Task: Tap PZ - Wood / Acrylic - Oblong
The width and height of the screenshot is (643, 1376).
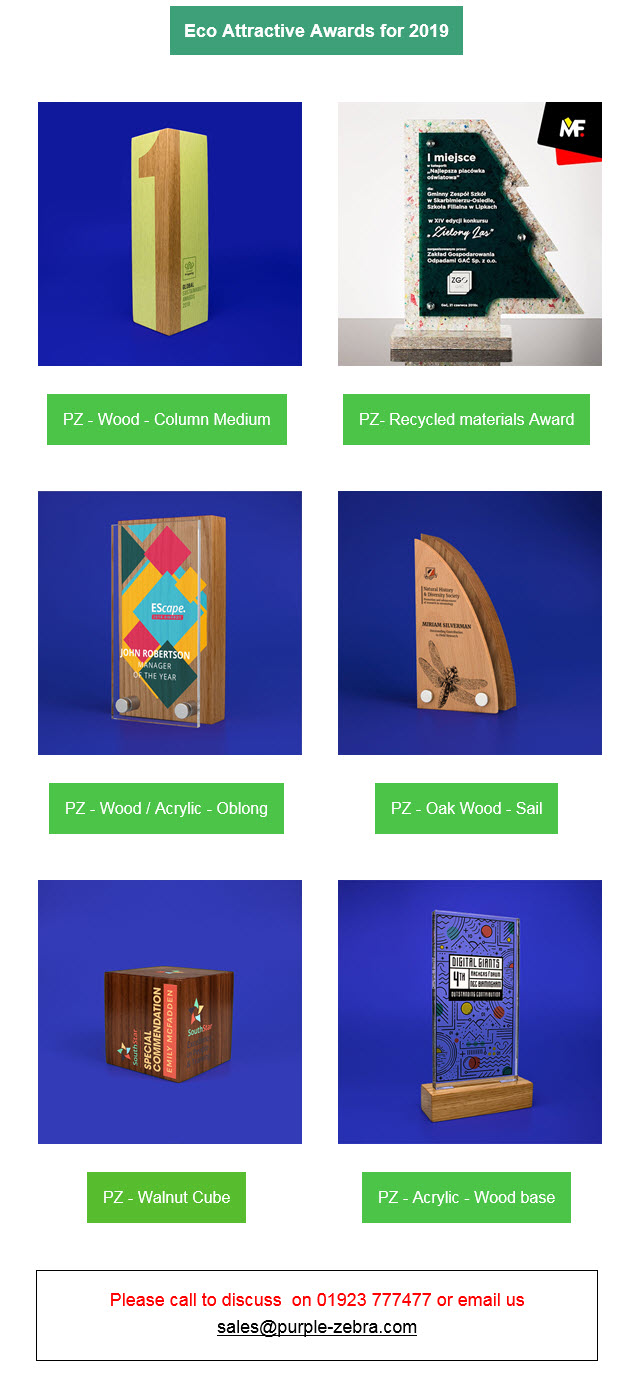Action: pos(166,808)
